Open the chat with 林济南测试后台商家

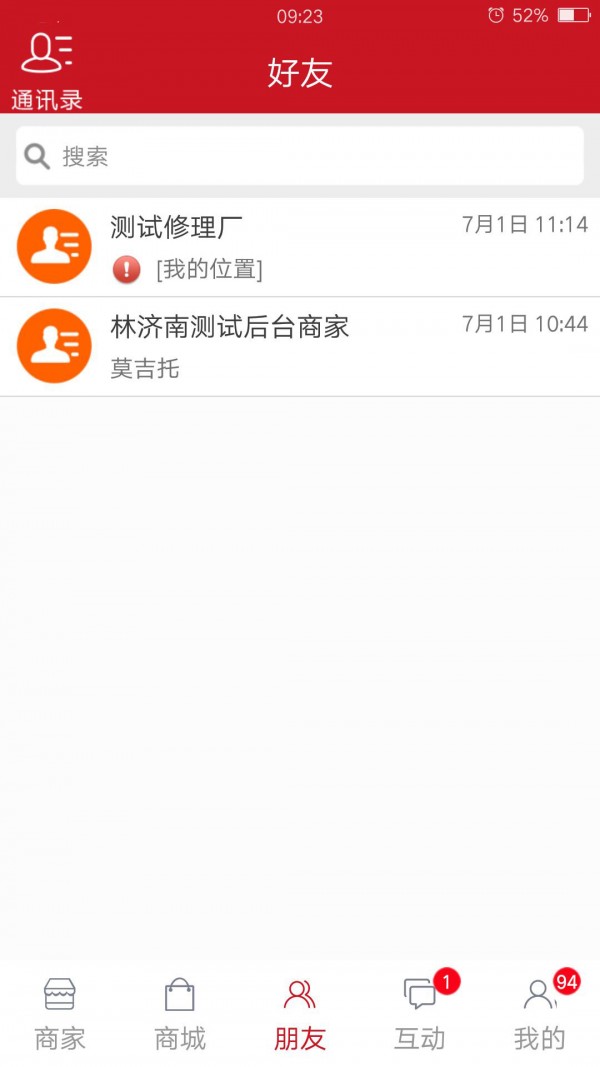point(300,347)
